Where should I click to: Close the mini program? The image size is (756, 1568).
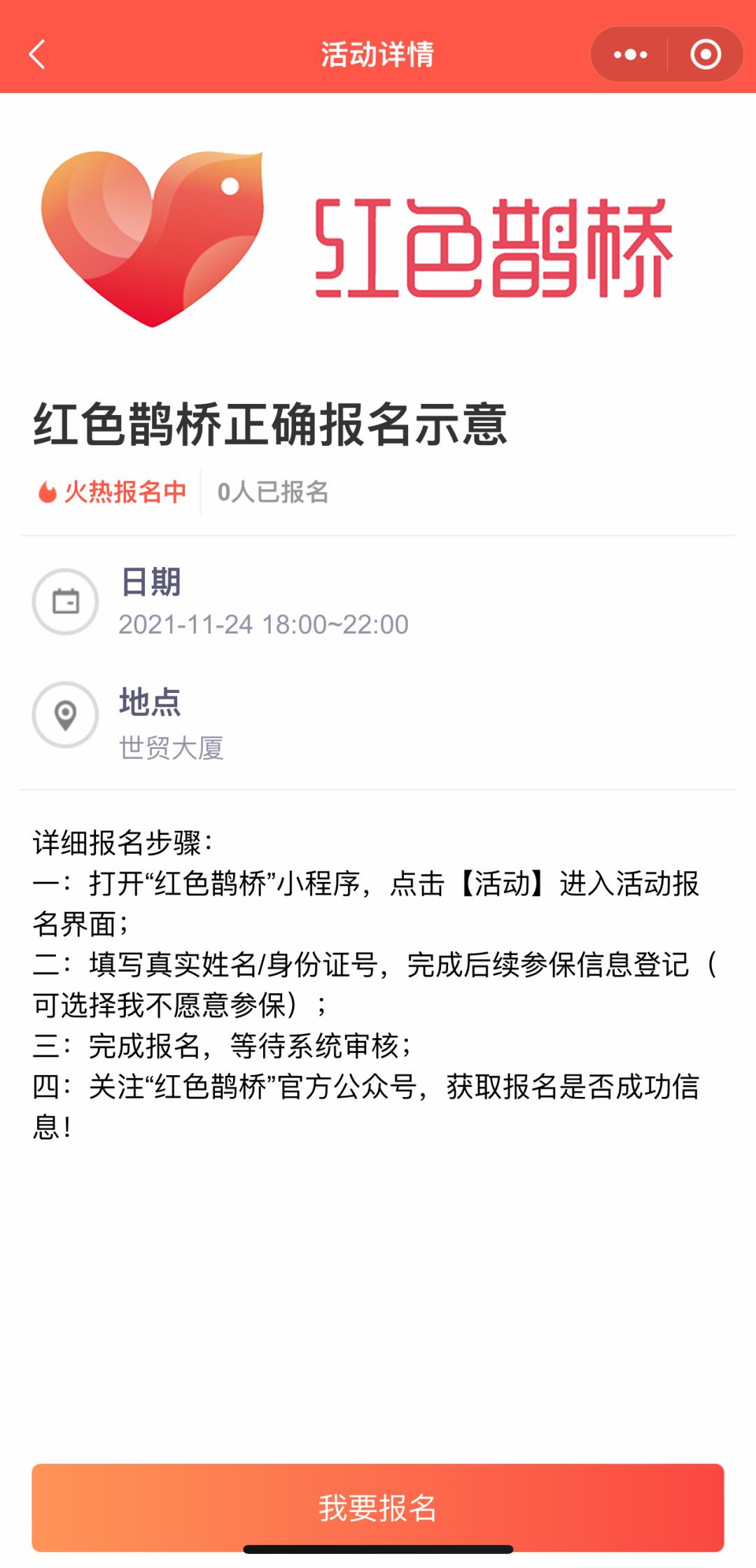point(705,55)
